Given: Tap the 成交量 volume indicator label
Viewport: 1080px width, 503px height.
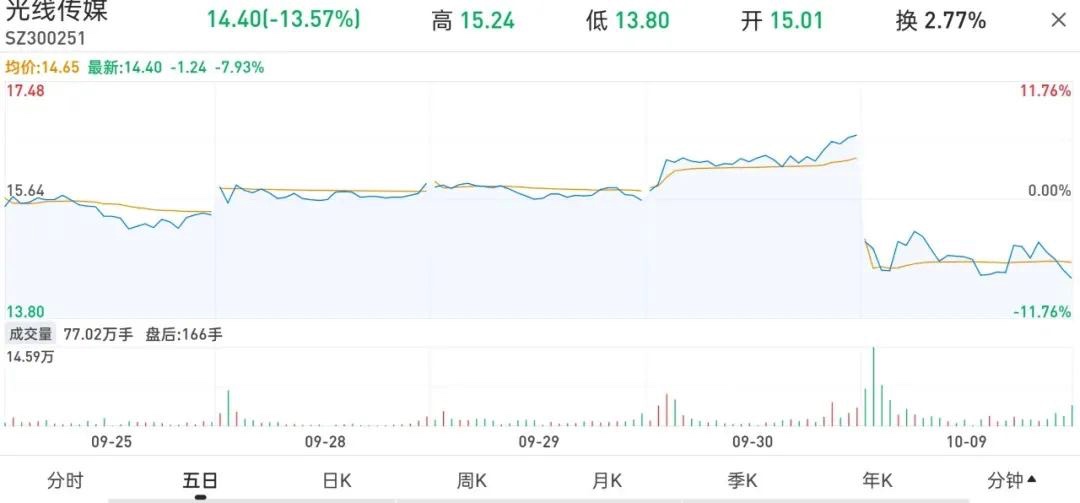Looking at the screenshot, I should (32, 334).
